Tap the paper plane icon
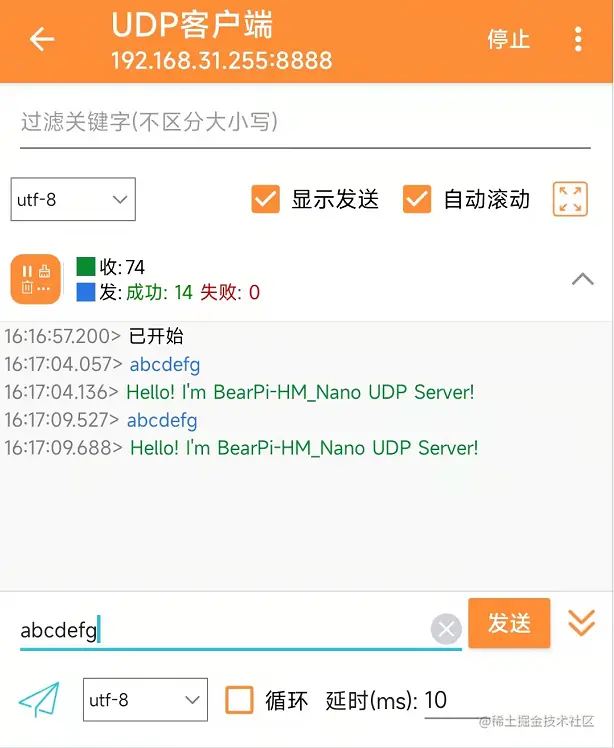 [40, 700]
